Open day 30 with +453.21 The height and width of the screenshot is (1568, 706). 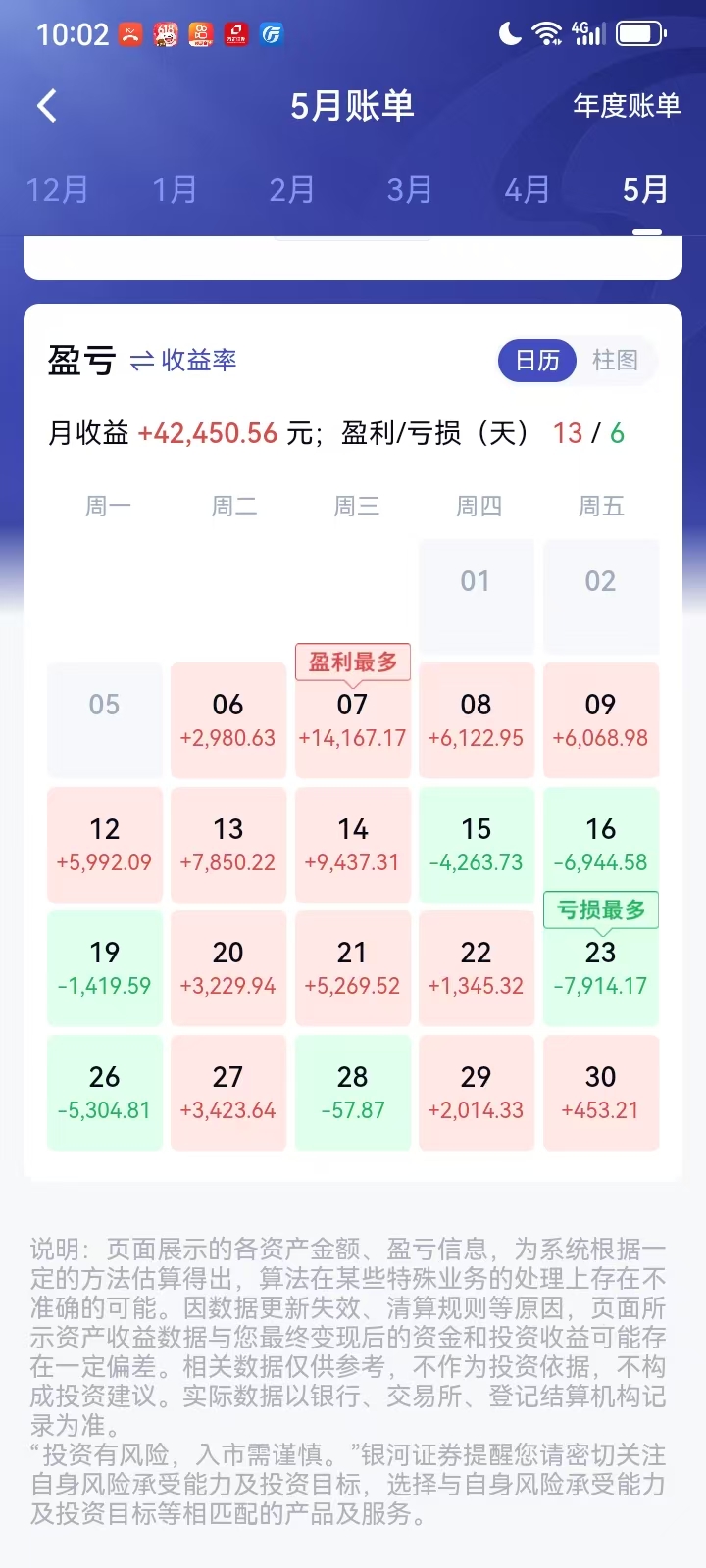600,1092
